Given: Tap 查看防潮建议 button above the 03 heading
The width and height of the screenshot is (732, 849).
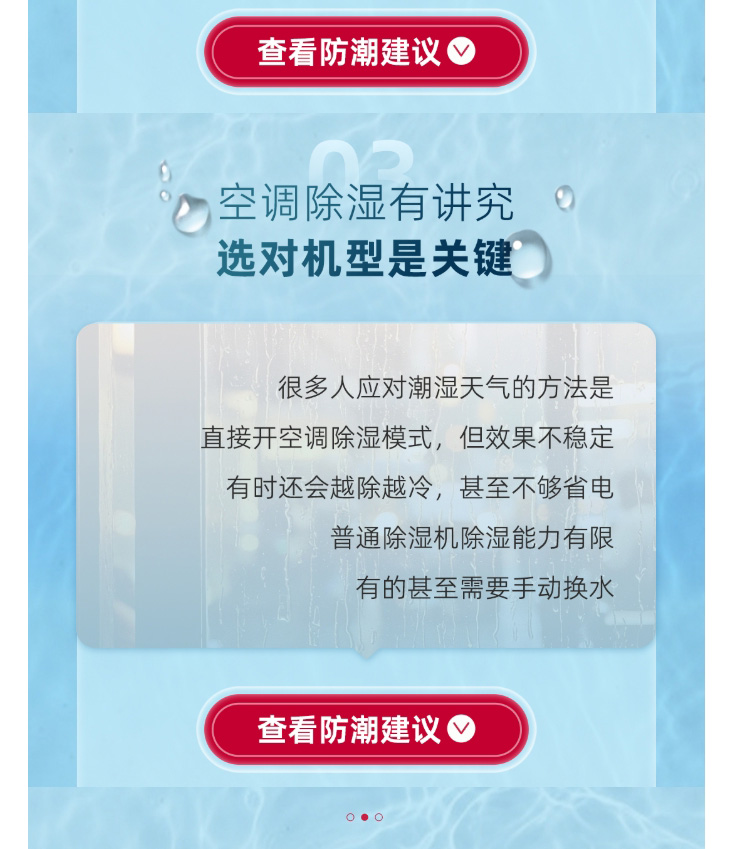Looking at the screenshot, I should 366,51.
